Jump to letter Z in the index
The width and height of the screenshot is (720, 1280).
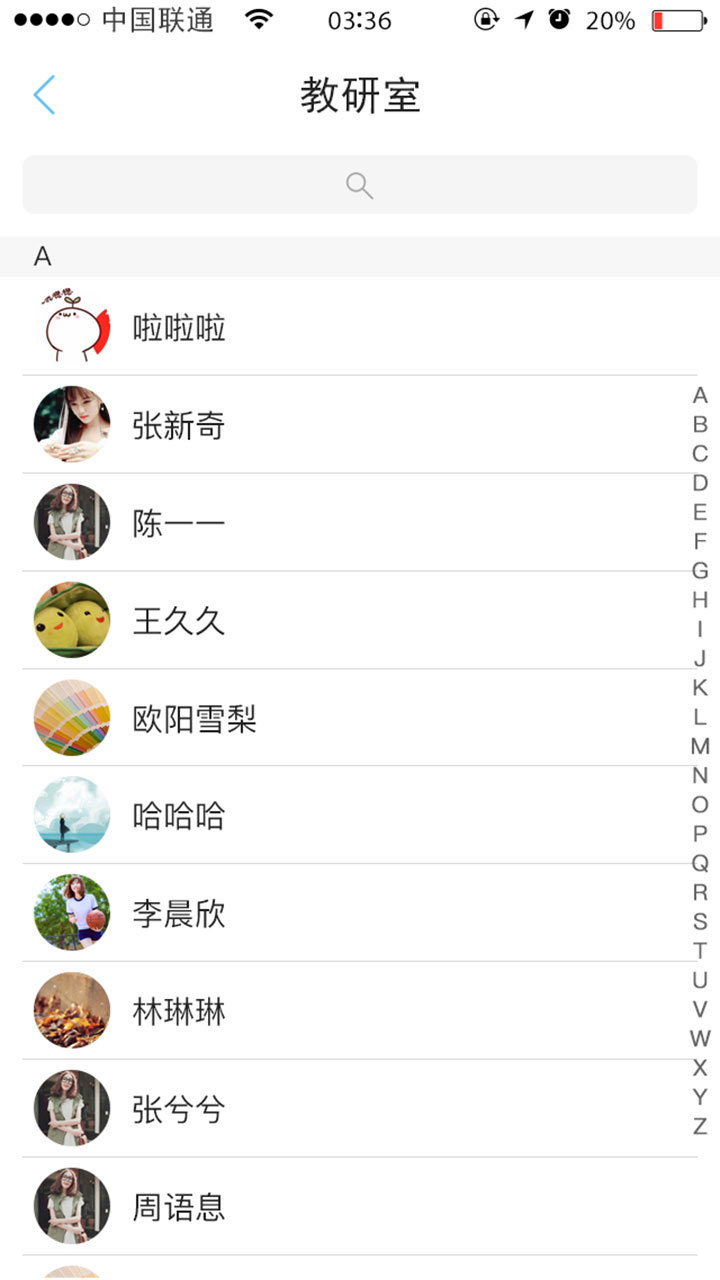(x=700, y=1126)
